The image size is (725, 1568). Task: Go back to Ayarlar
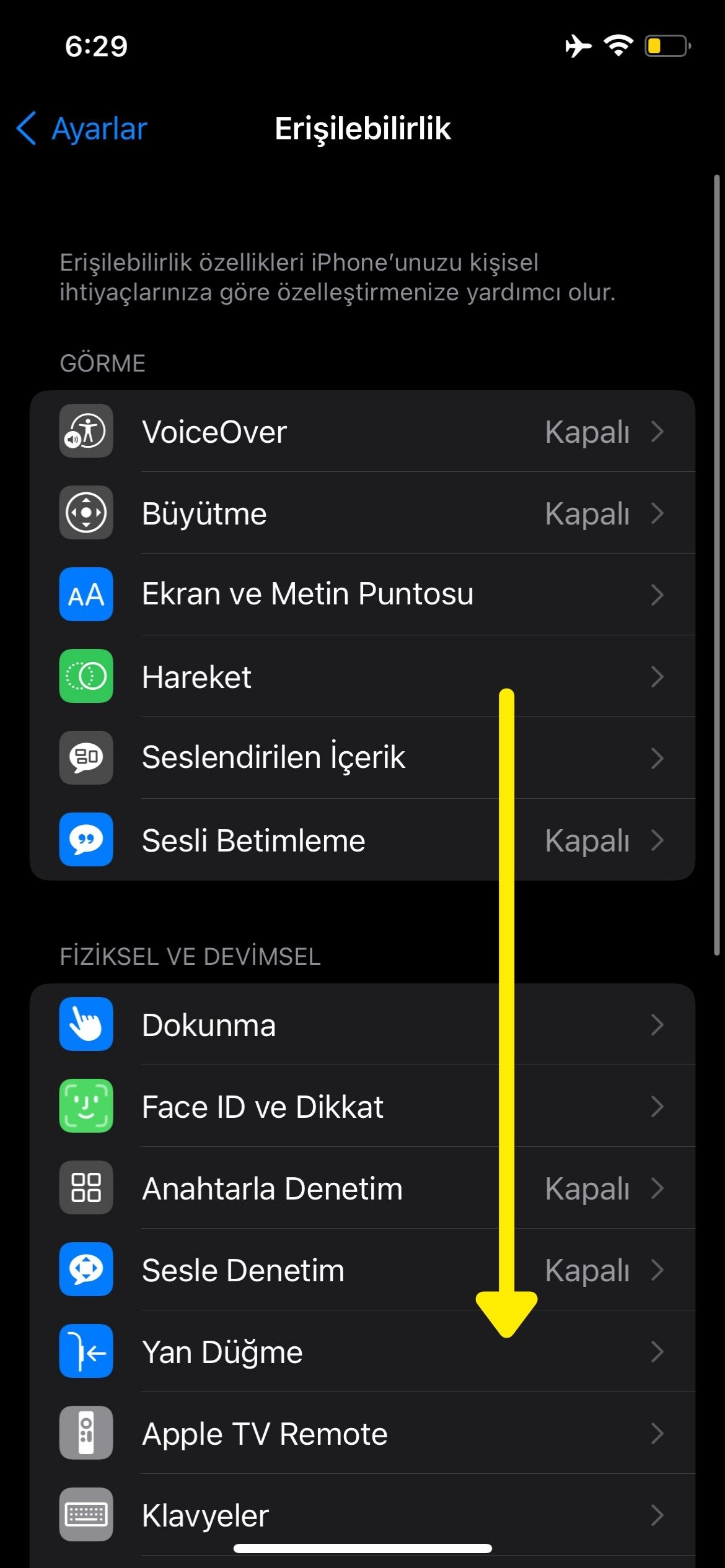(x=82, y=129)
